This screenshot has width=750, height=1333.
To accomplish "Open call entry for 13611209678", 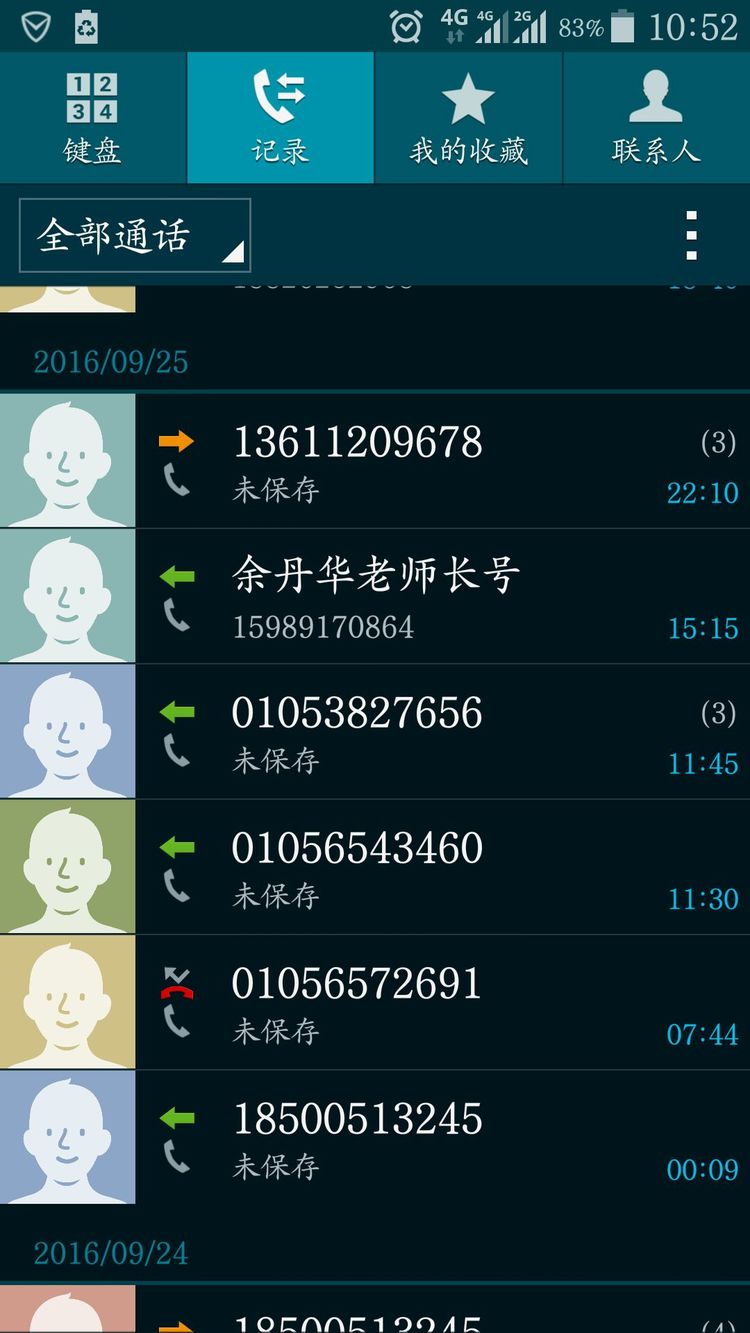I will (440, 461).
